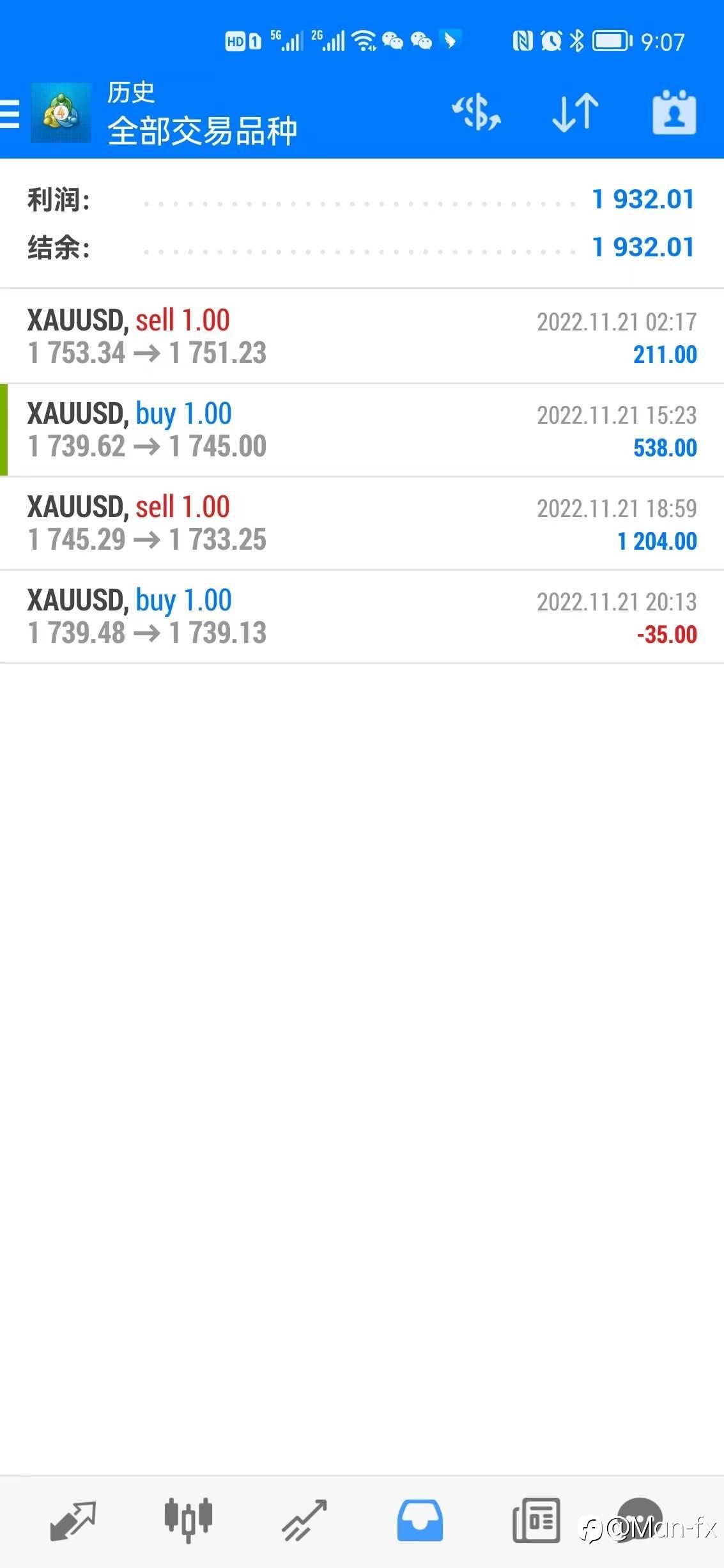Switch to the Quotes tab
This screenshot has height=1568, width=724.
(72, 1521)
